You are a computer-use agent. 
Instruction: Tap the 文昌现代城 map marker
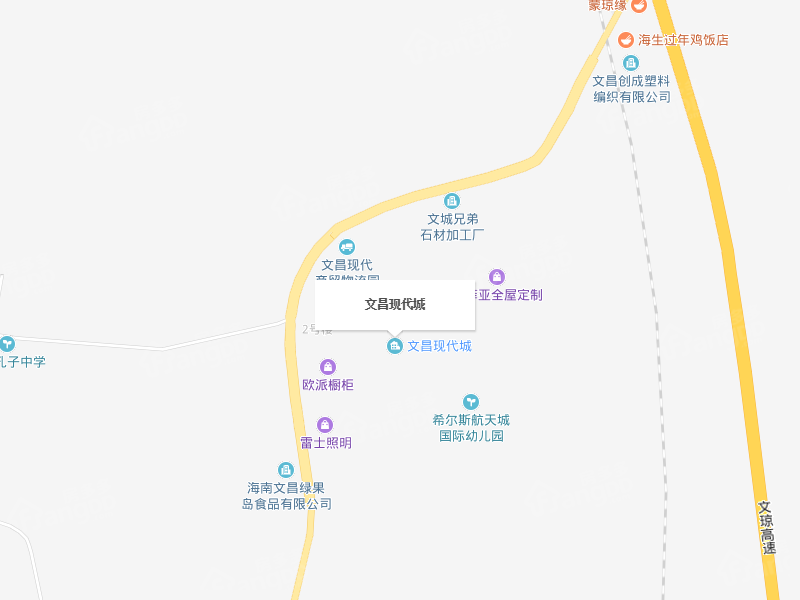tap(395, 346)
